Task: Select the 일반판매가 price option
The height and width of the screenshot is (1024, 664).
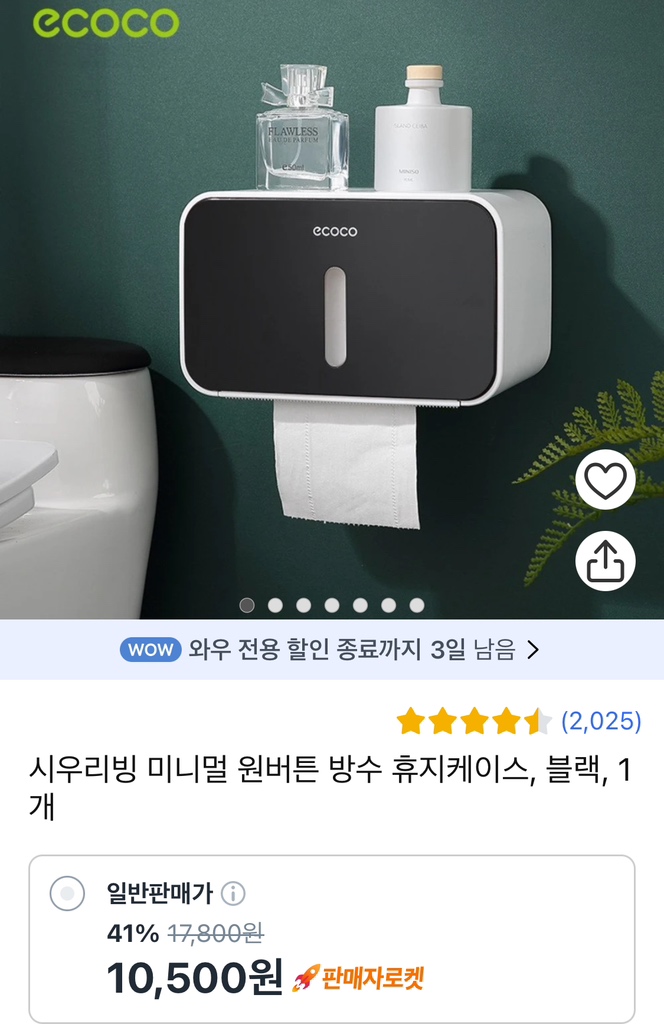Action: point(67,893)
